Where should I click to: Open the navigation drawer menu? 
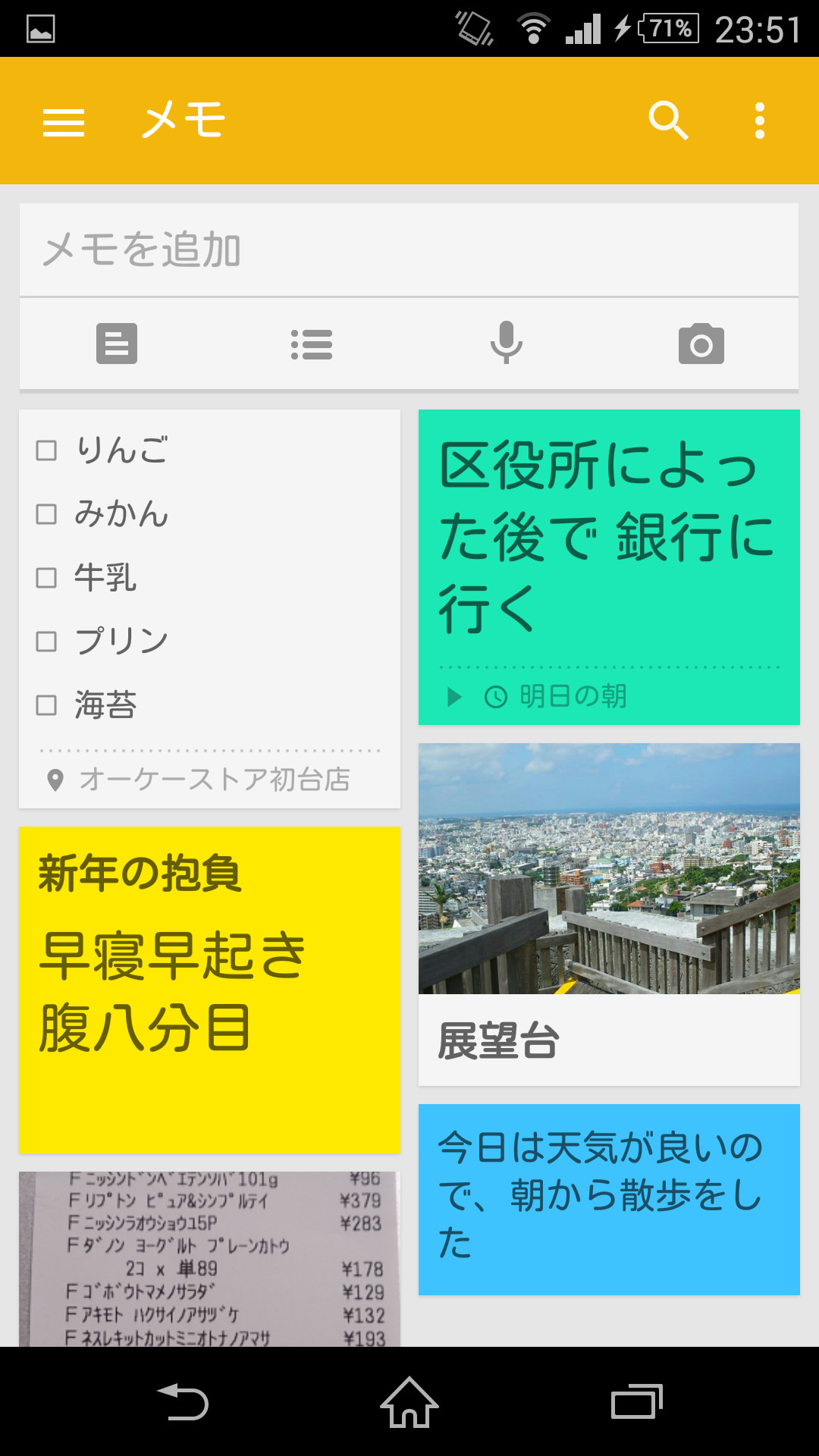coord(64,121)
